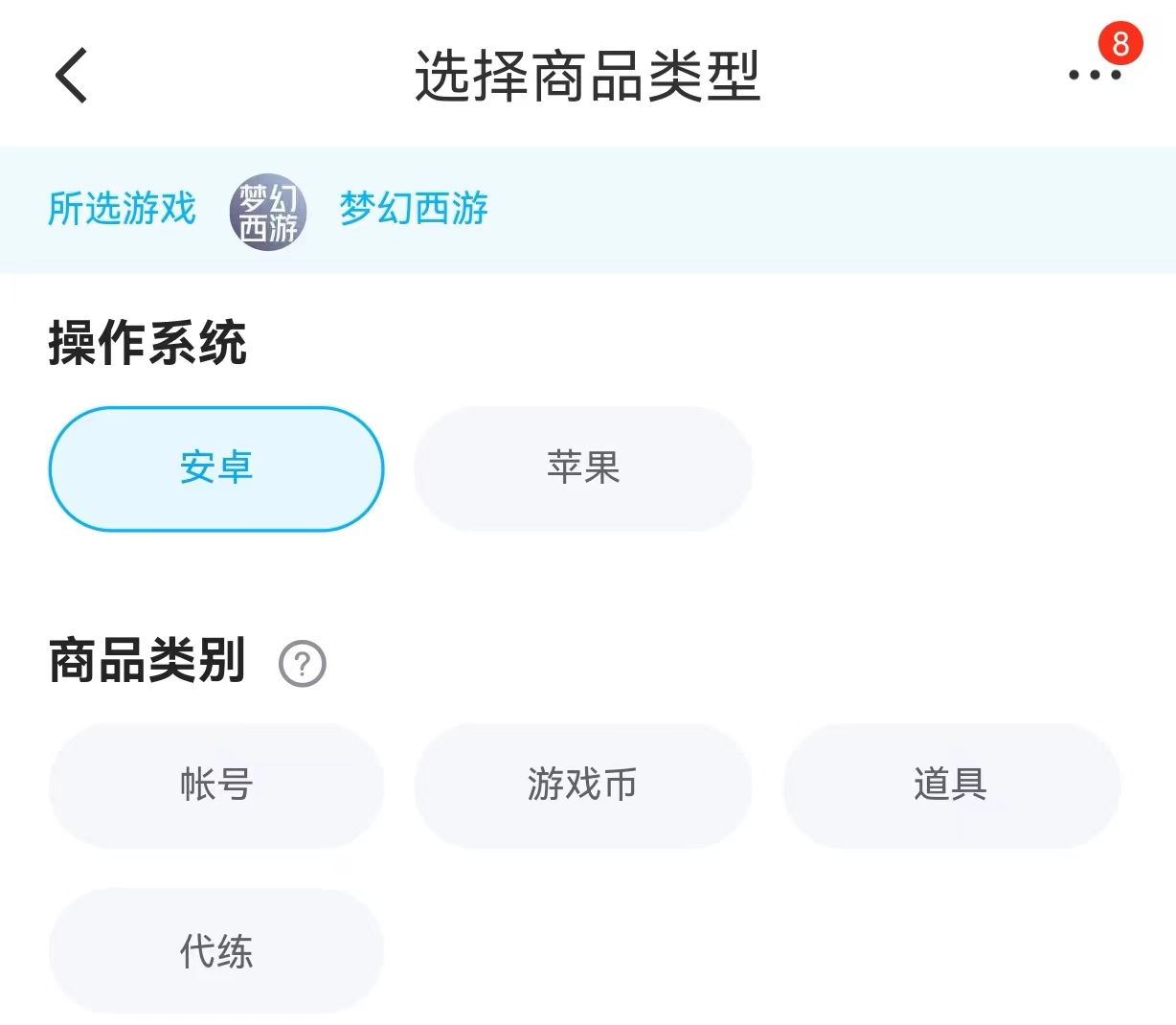This screenshot has width=1176, height=1025.
Task: Select the 安卓 operating system chip
Action: (216, 468)
